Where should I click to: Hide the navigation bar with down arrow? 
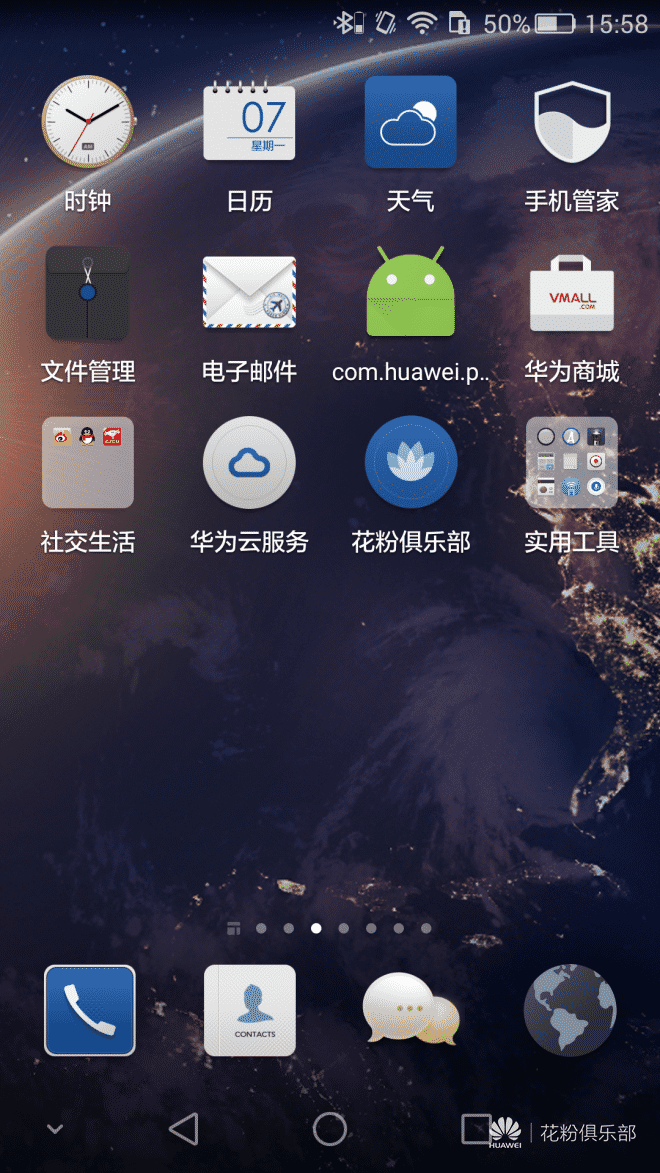coord(55,1130)
